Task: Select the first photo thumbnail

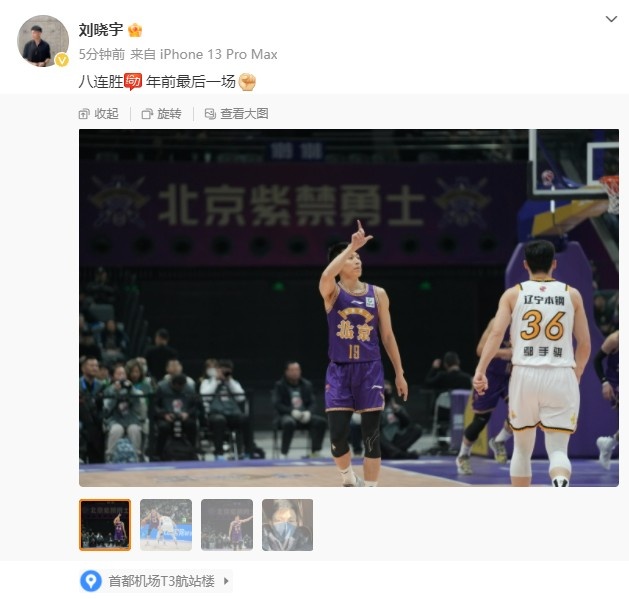Action: pyautogui.click(x=105, y=525)
